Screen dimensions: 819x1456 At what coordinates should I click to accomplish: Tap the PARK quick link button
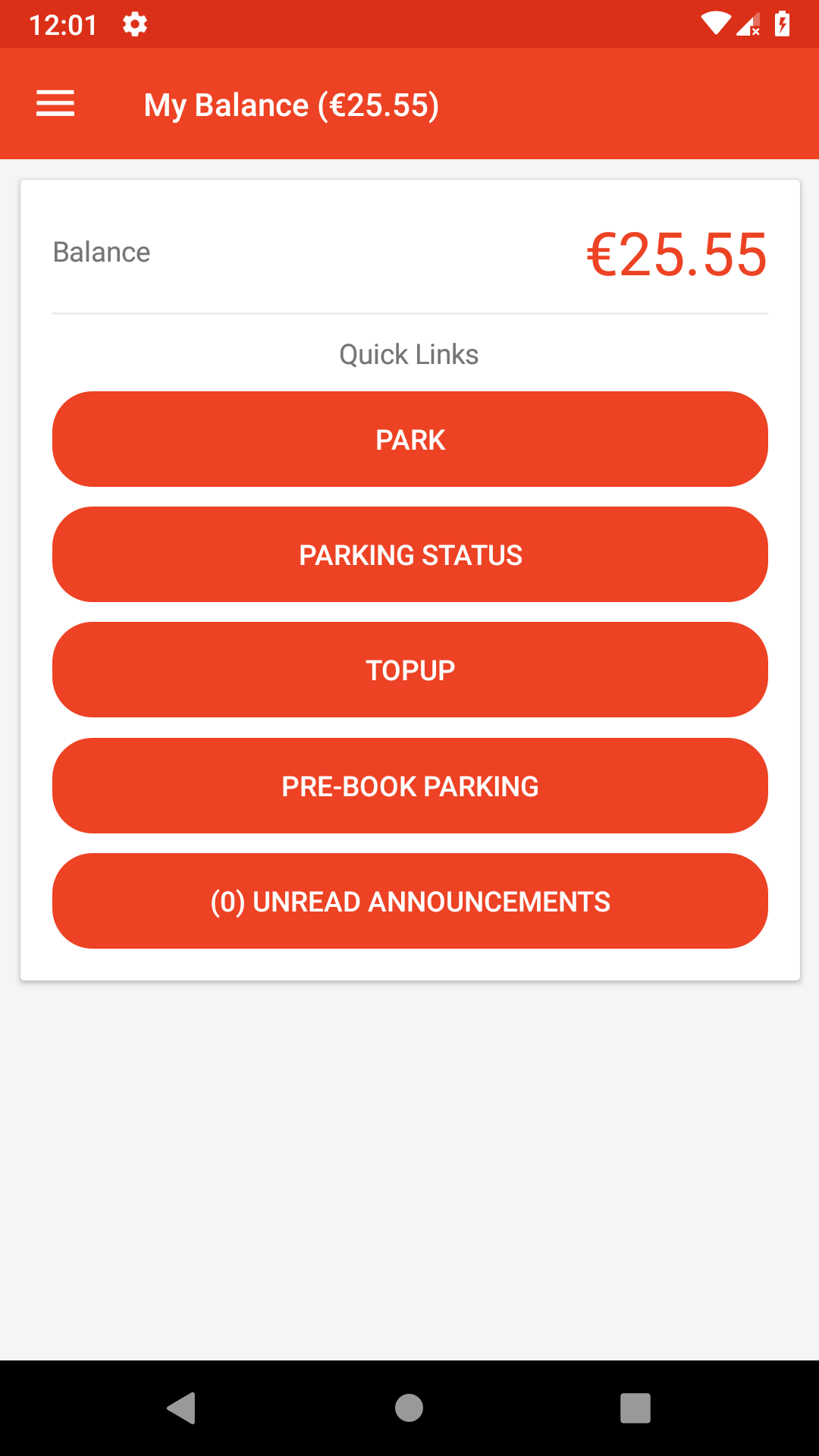pyautogui.click(x=410, y=439)
